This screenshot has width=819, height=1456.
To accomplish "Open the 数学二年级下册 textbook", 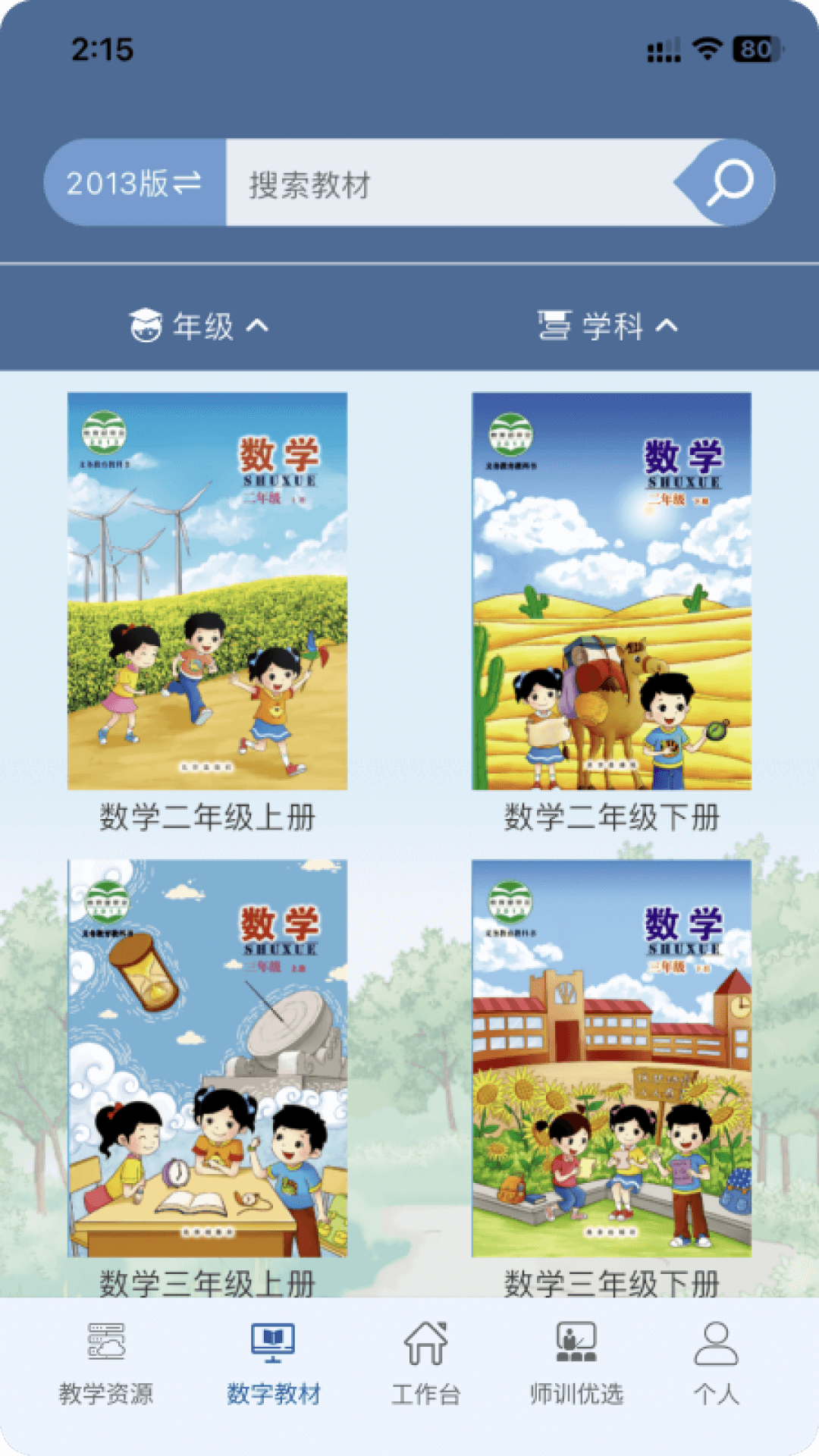I will click(x=611, y=591).
